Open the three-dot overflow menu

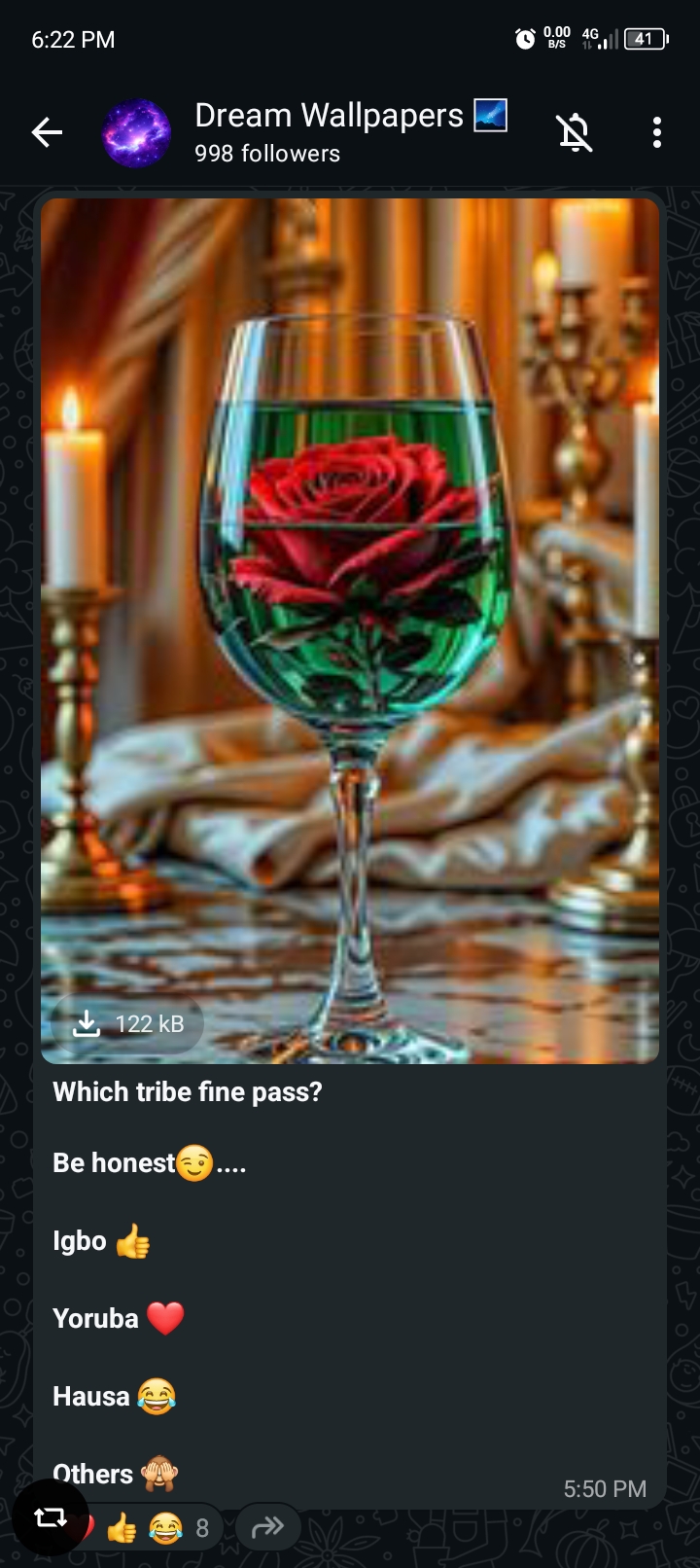657,132
